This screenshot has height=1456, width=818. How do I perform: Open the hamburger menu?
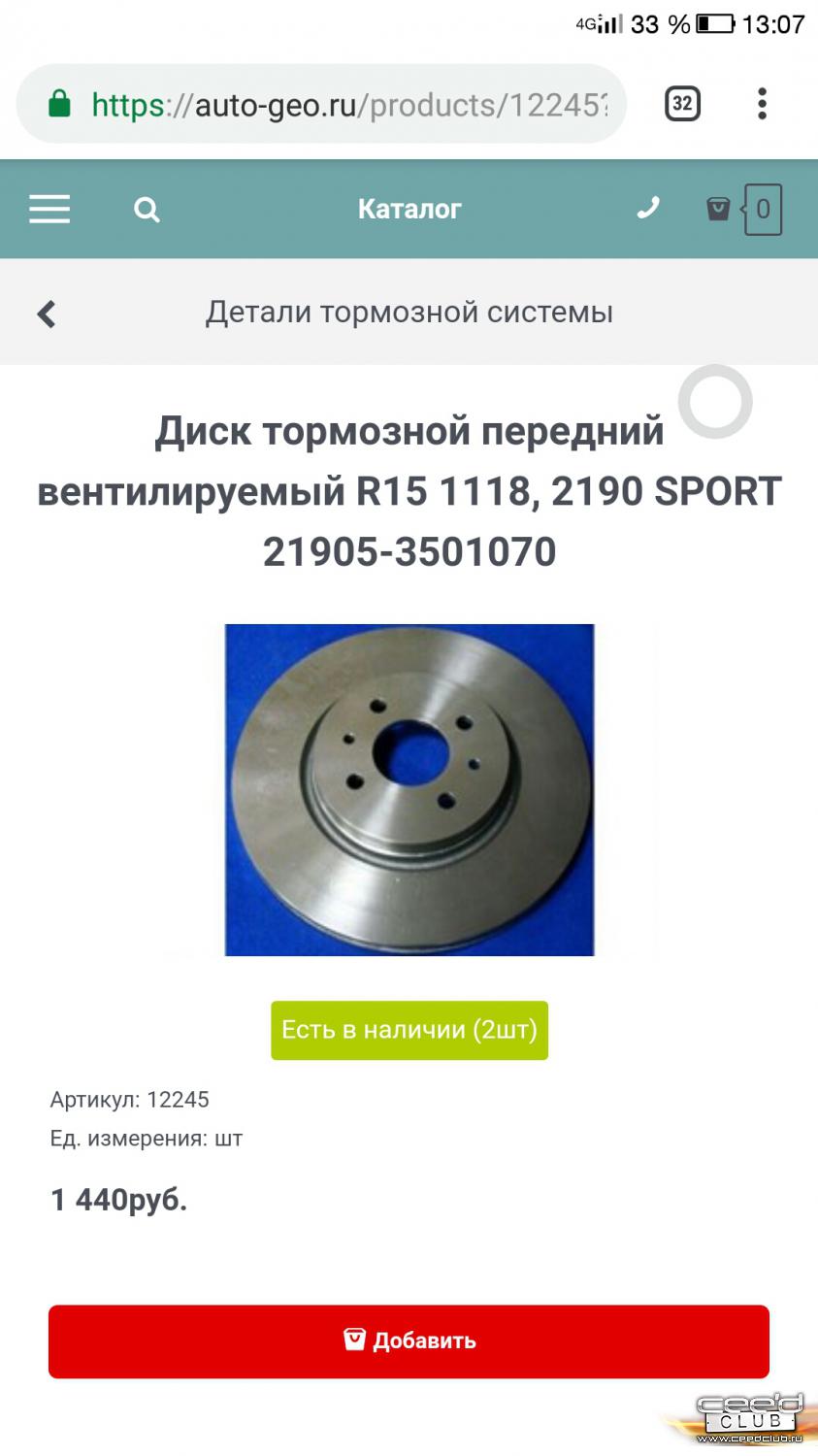coord(49,209)
